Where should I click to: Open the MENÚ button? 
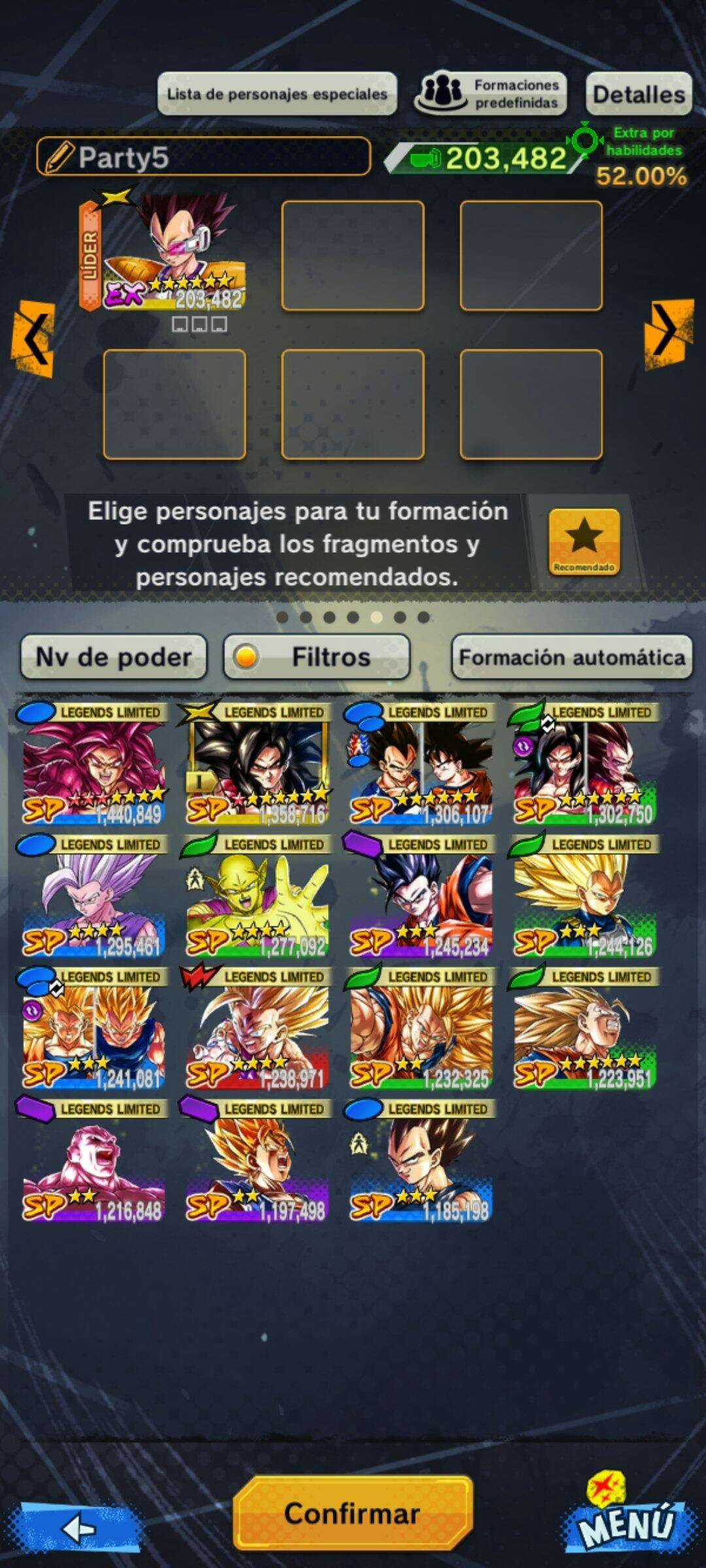626,1519
